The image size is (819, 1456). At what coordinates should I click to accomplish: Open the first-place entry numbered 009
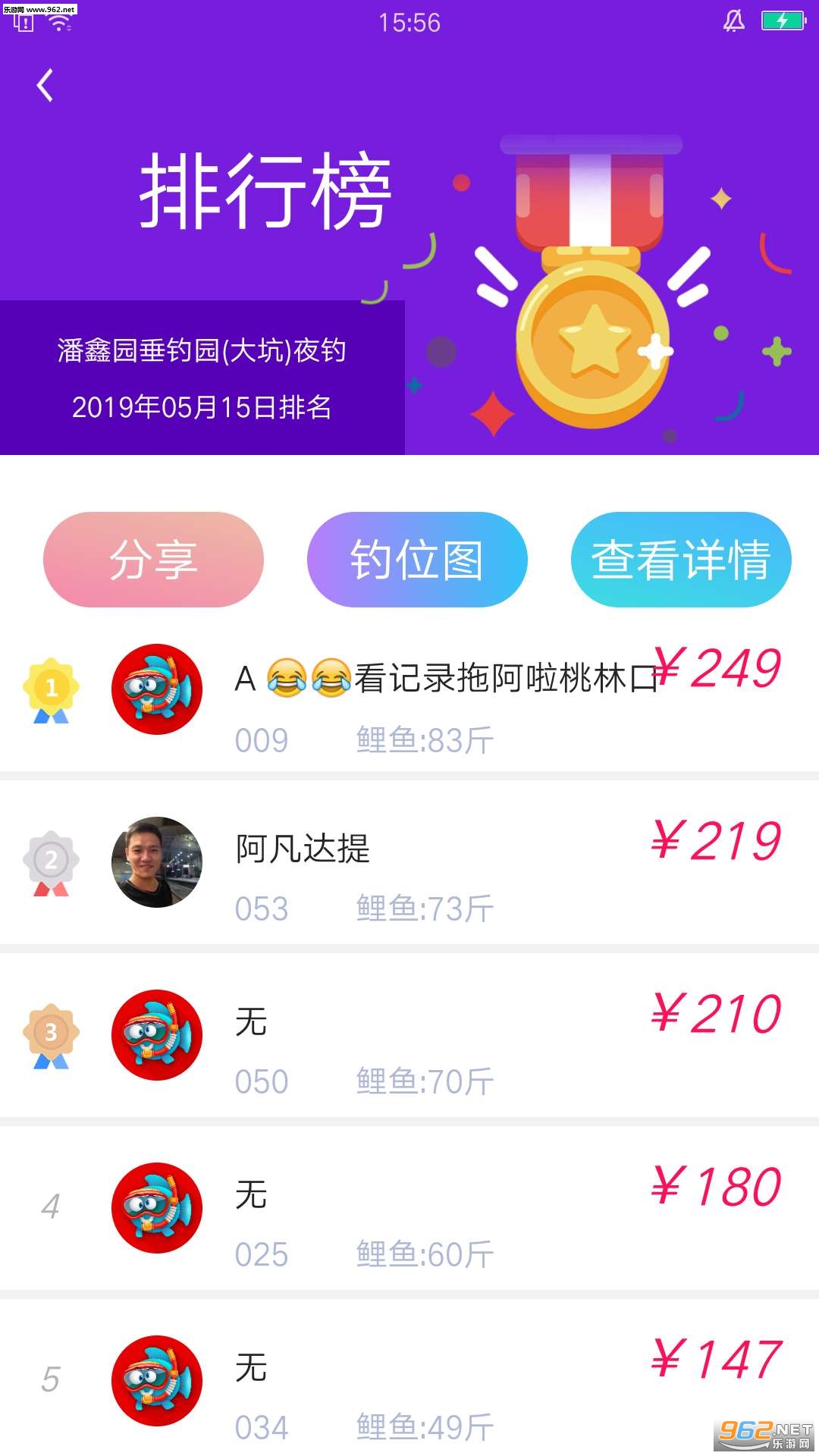point(409,698)
